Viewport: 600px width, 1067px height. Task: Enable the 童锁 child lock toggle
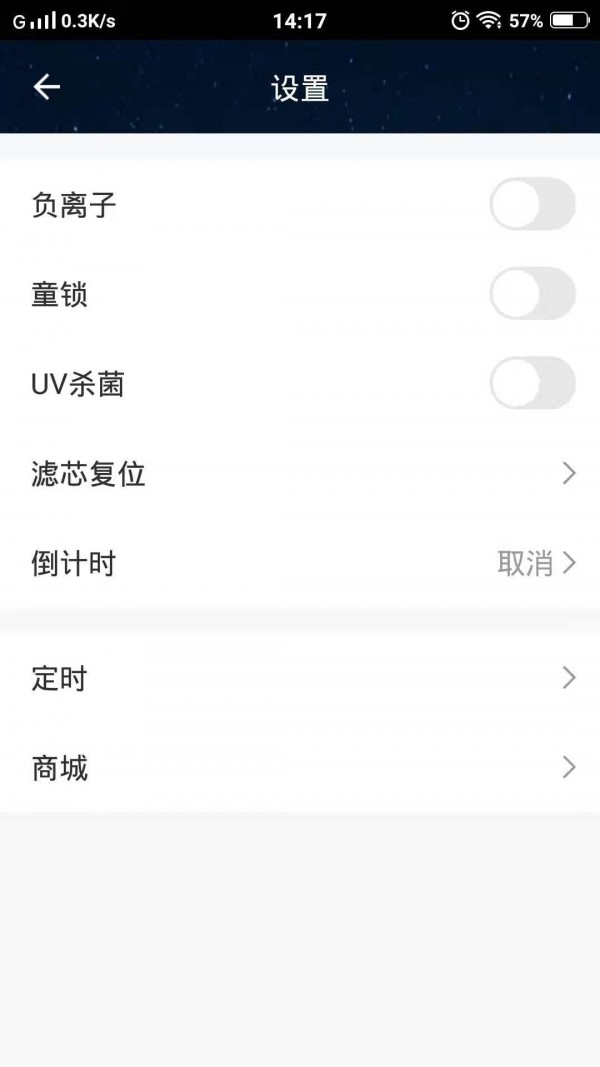pyautogui.click(x=532, y=294)
